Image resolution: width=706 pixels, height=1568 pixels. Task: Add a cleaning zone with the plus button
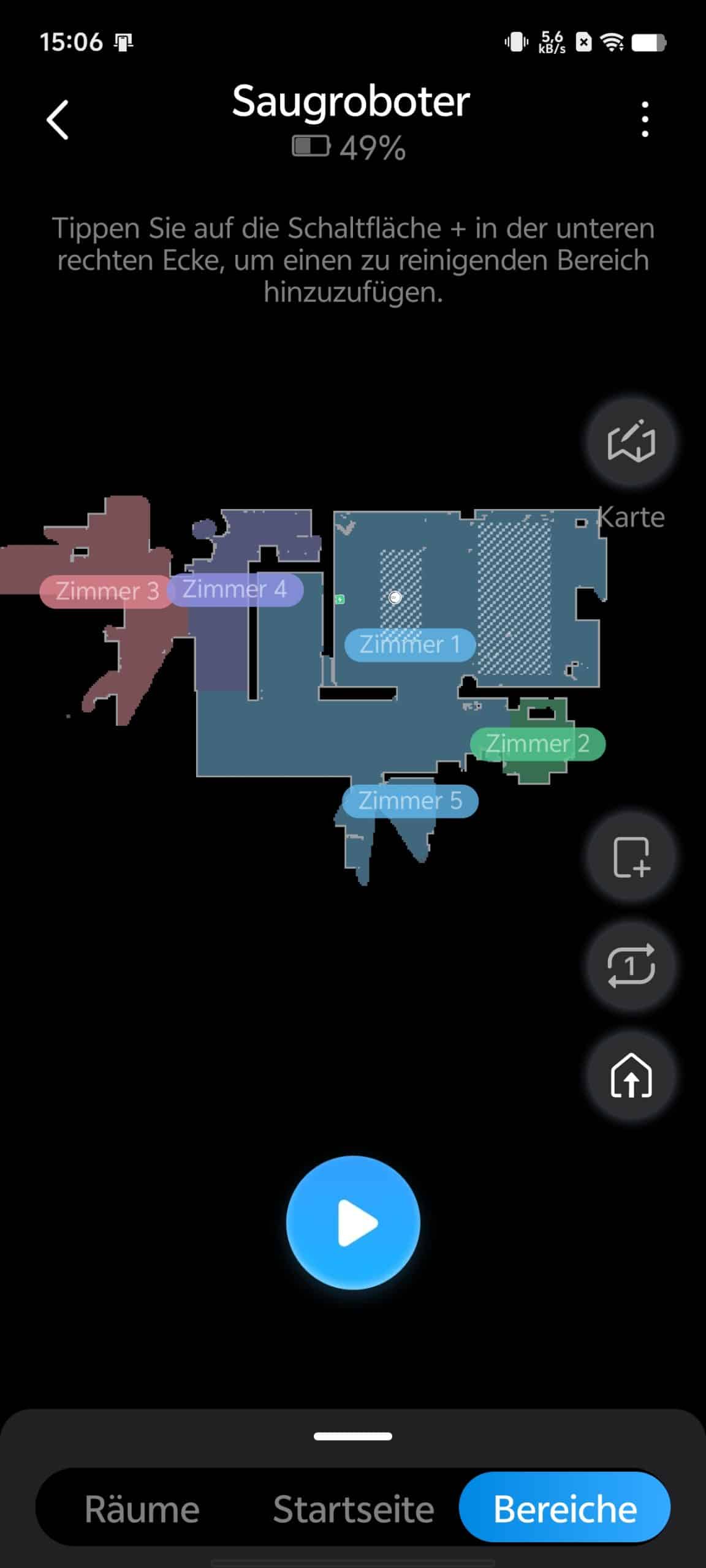click(x=631, y=857)
